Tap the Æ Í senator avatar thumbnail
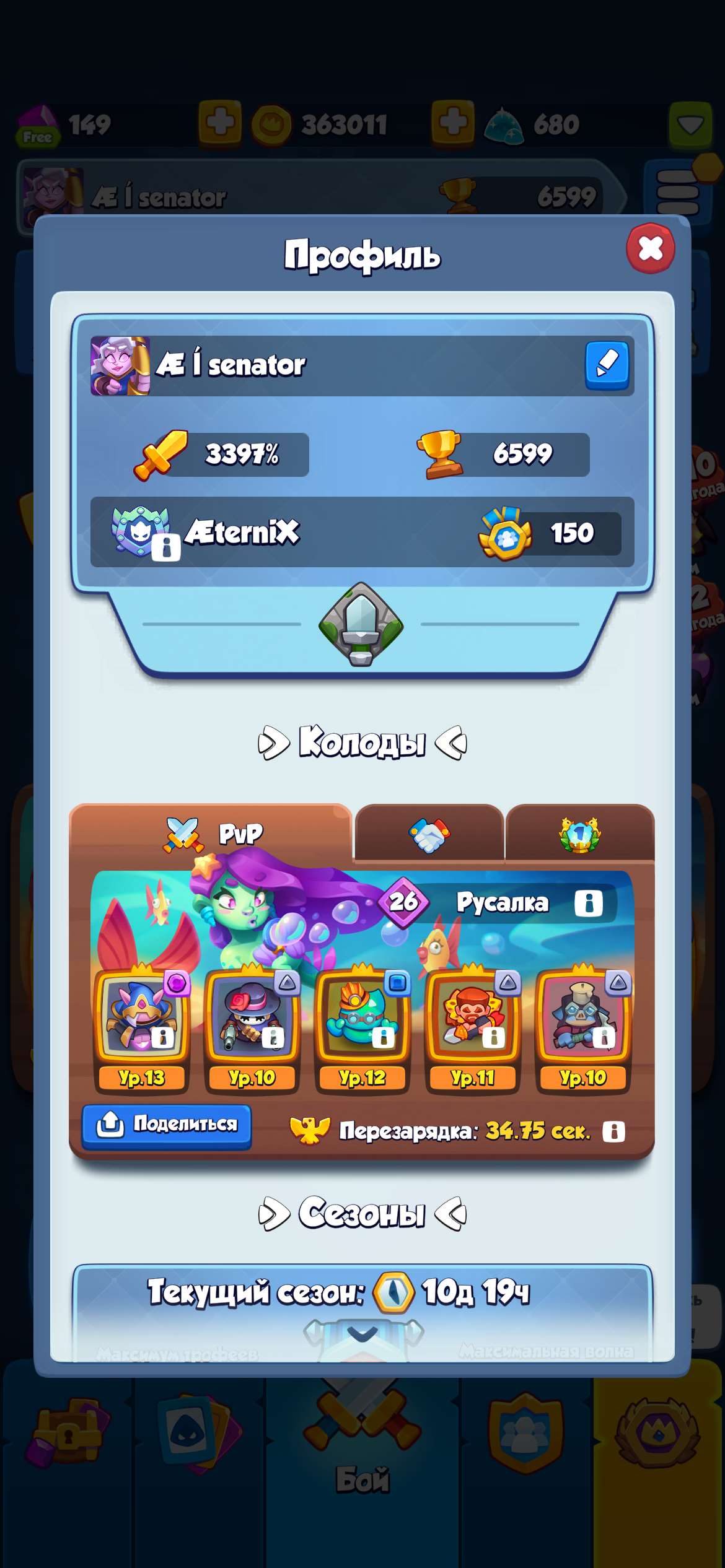 (121, 365)
